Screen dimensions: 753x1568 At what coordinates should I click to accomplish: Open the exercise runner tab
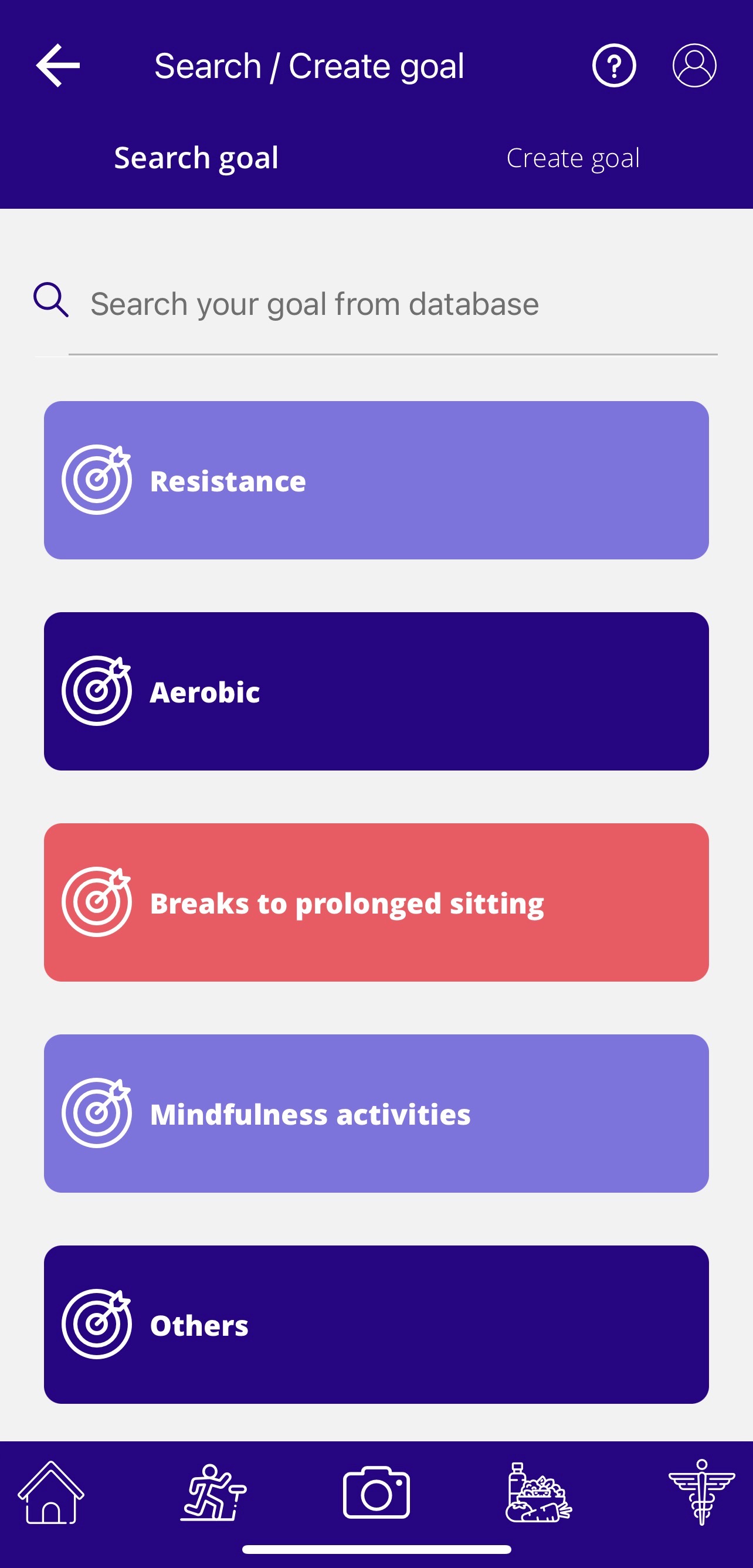pos(213,1493)
